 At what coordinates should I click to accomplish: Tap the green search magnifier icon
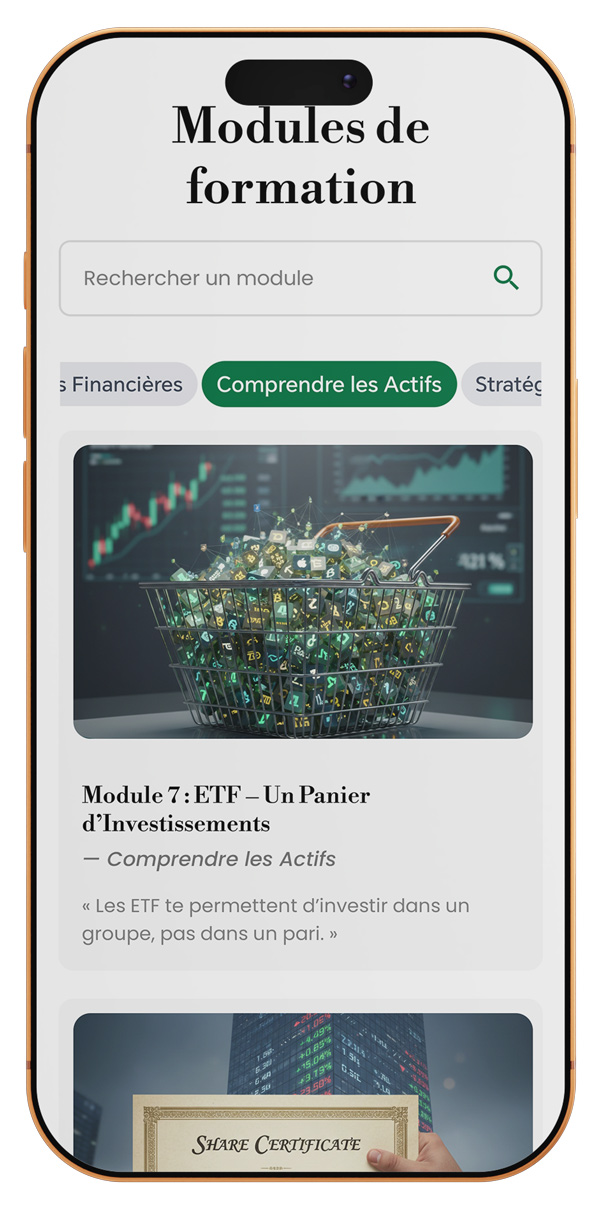[x=506, y=278]
